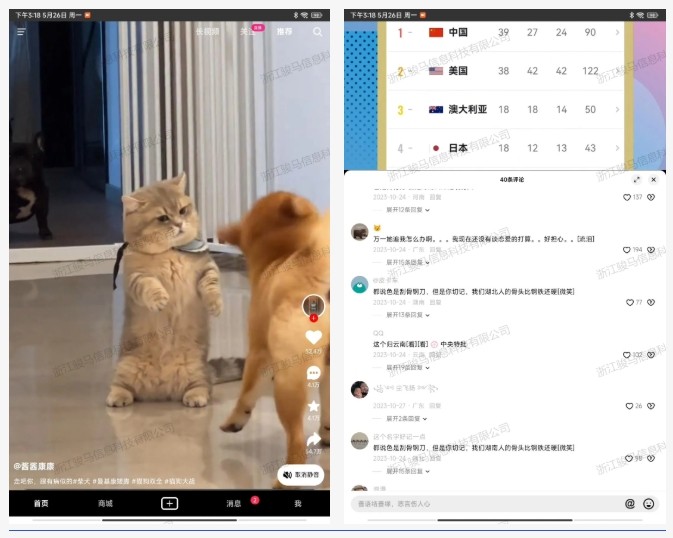This screenshot has width=673, height=538.
Task: Open the hamburger menu in the video feed
Action: click(x=21, y=32)
